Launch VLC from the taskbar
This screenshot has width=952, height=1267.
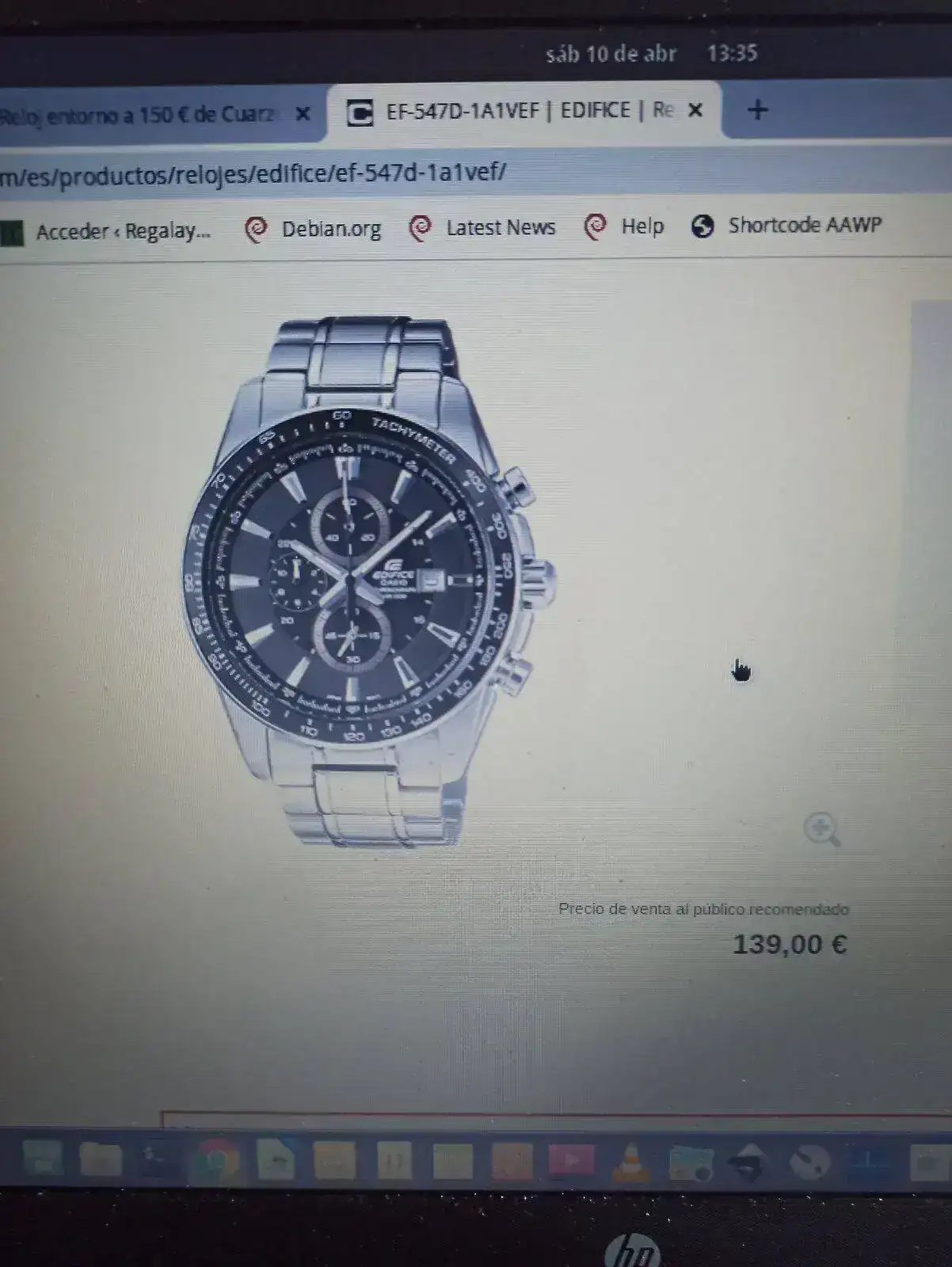tap(630, 1162)
